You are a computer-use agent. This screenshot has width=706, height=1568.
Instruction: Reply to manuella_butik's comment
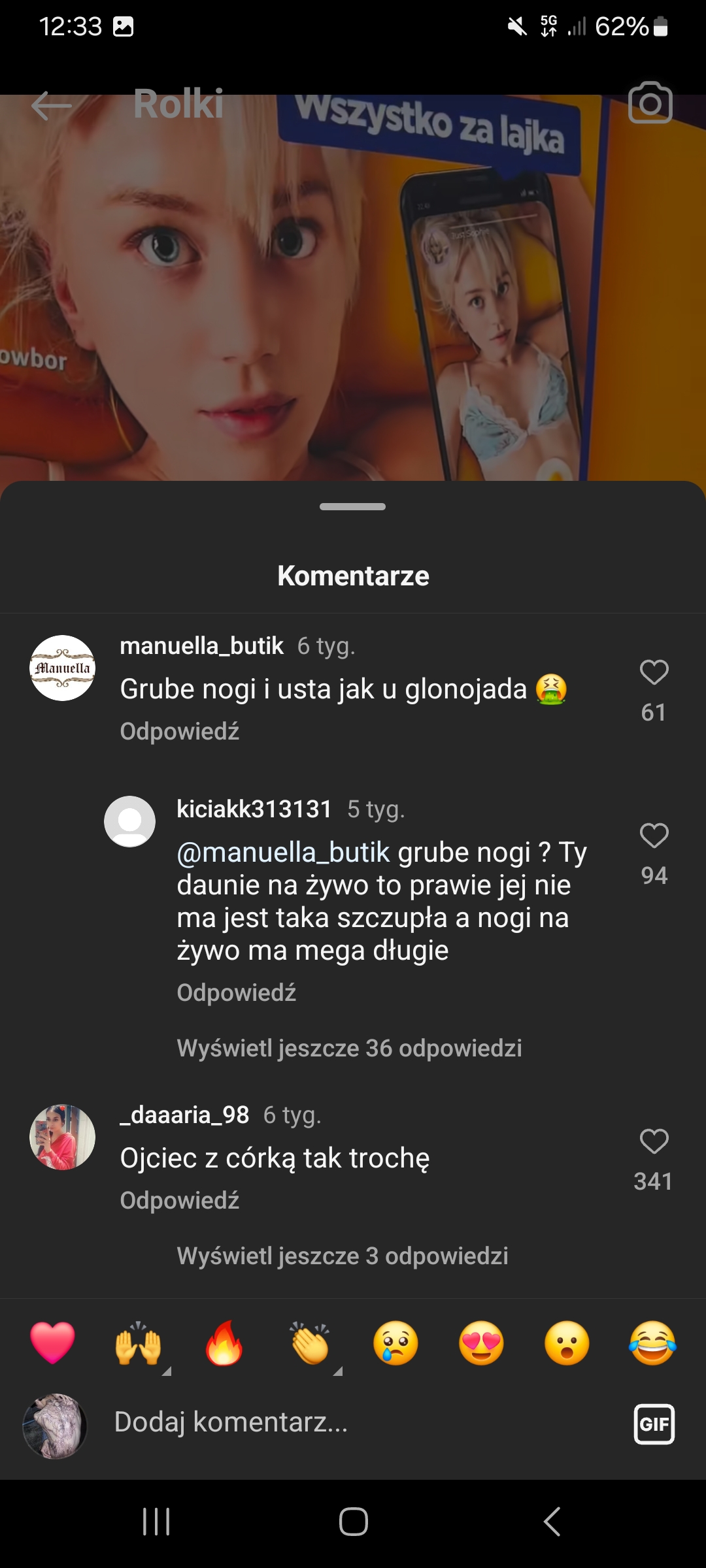pos(180,732)
